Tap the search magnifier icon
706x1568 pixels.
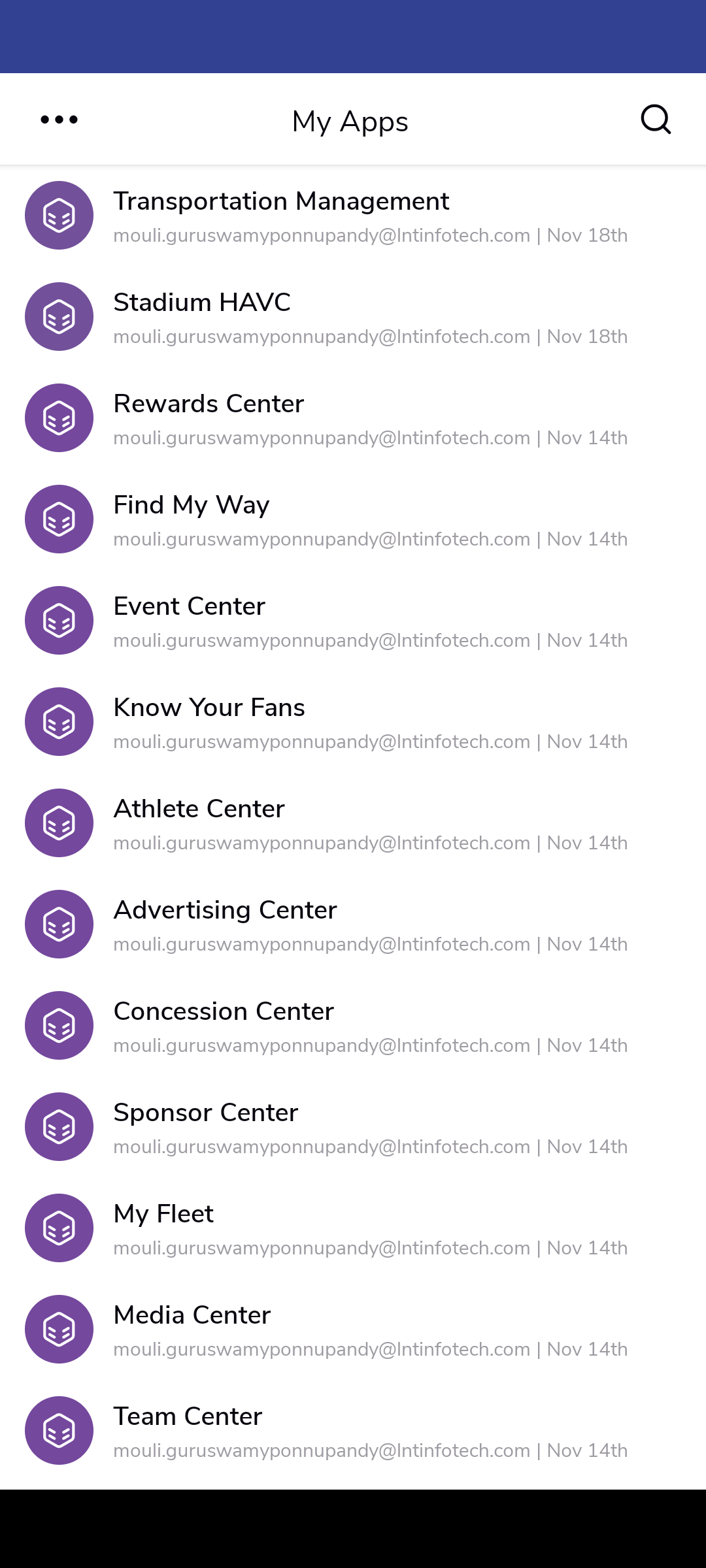(x=656, y=120)
